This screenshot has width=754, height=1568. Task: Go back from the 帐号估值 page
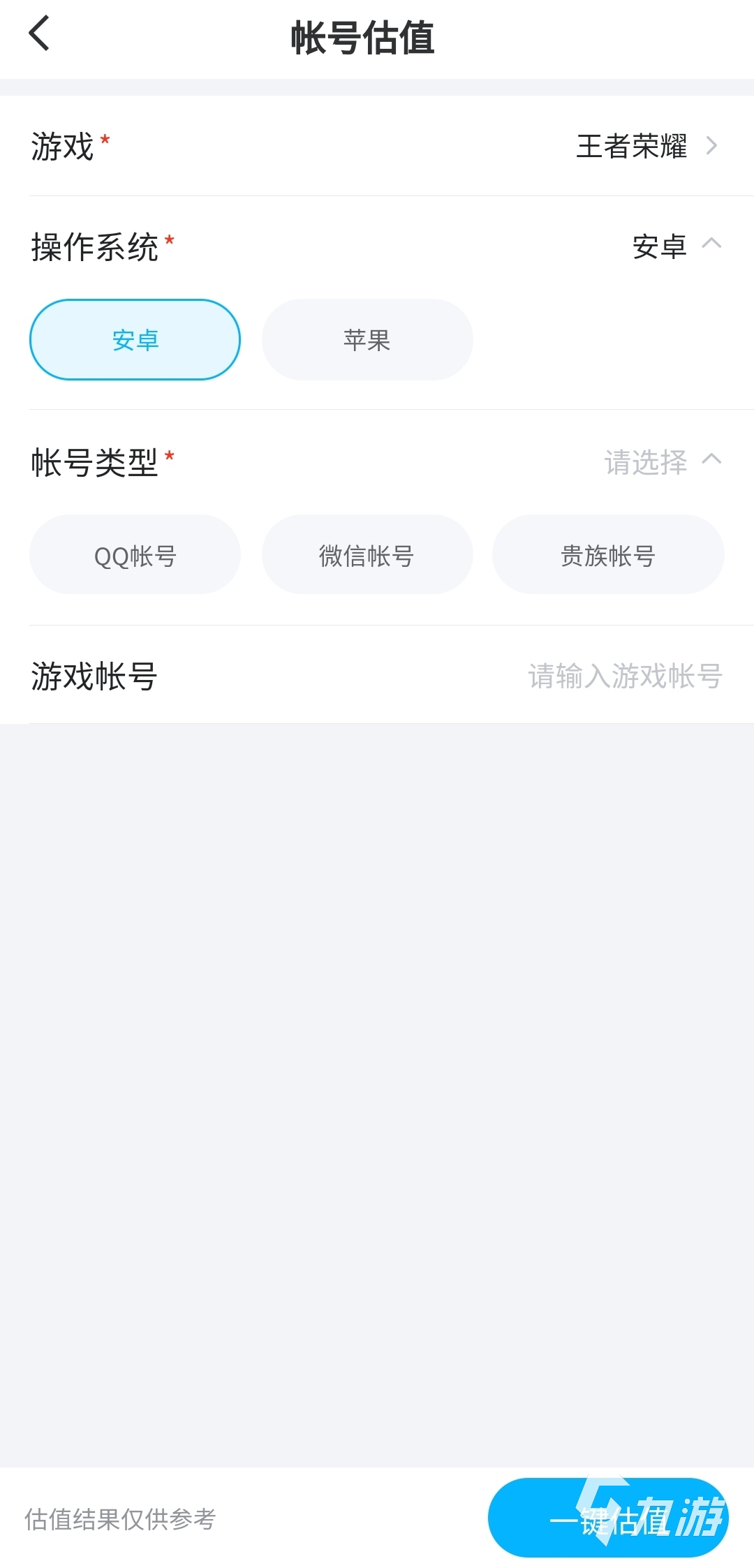click(x=40, y=34)
